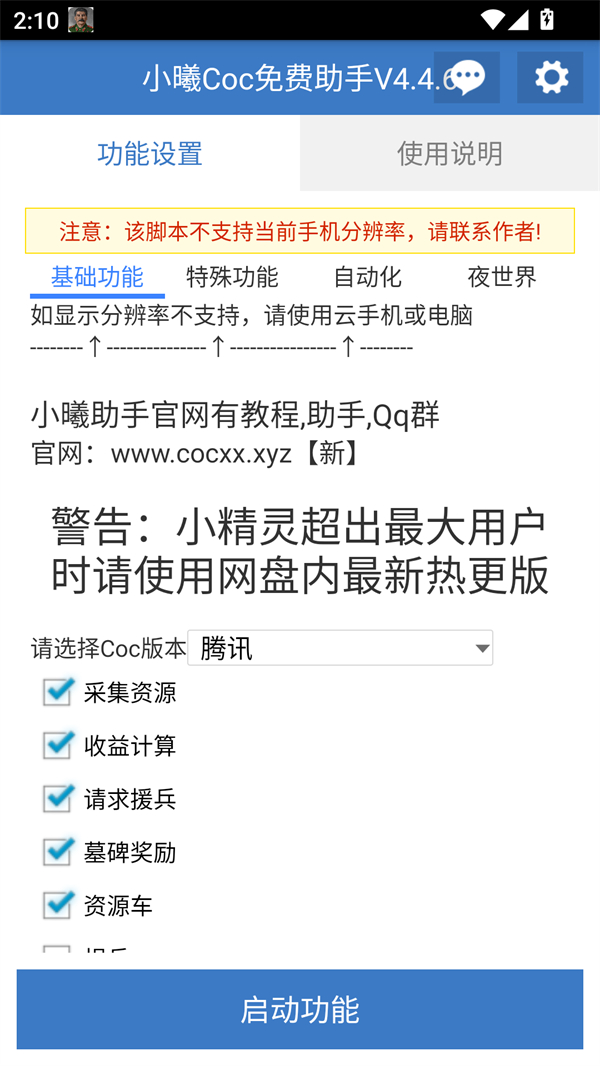600x1066 pixels.
Task: Select the 夜世界 sub-tab
Action: (x=502, y=277)
